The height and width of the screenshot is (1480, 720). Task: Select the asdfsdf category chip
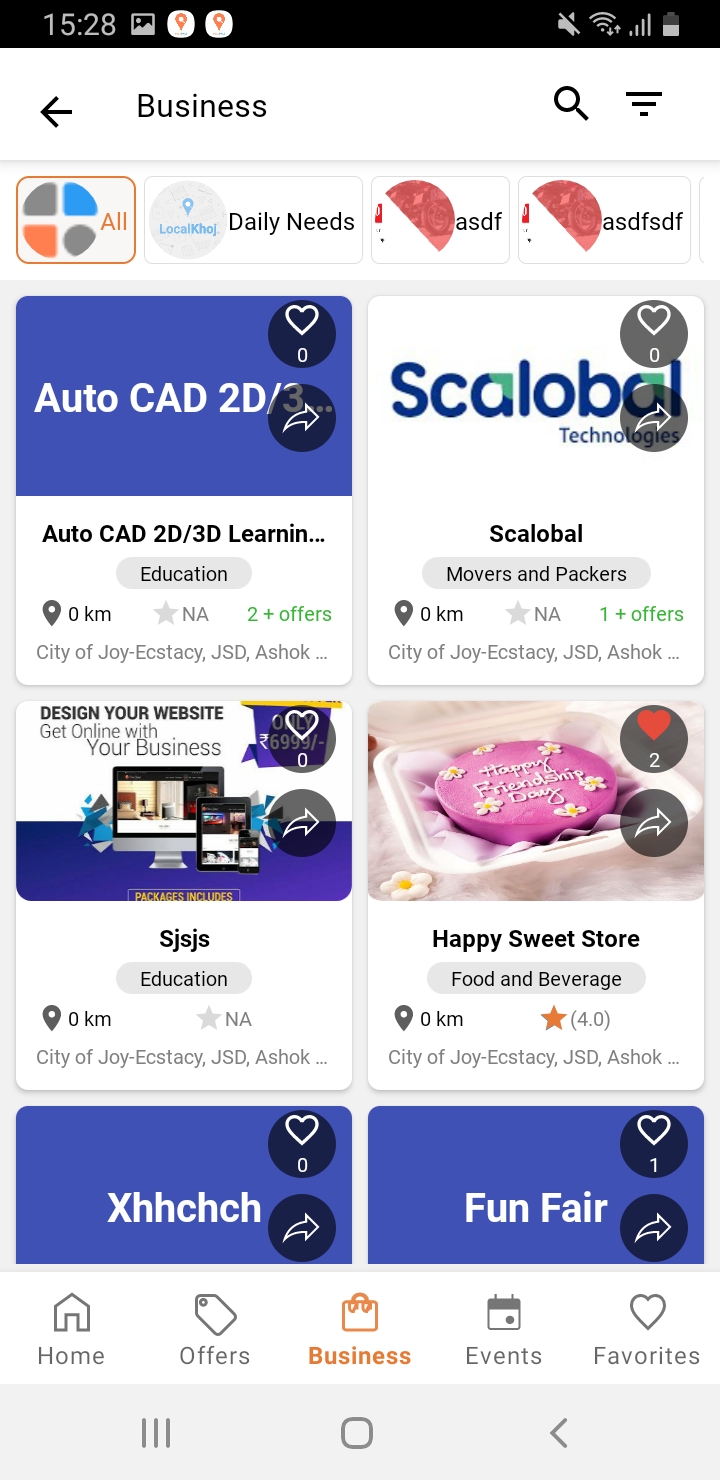pos(604,220)
